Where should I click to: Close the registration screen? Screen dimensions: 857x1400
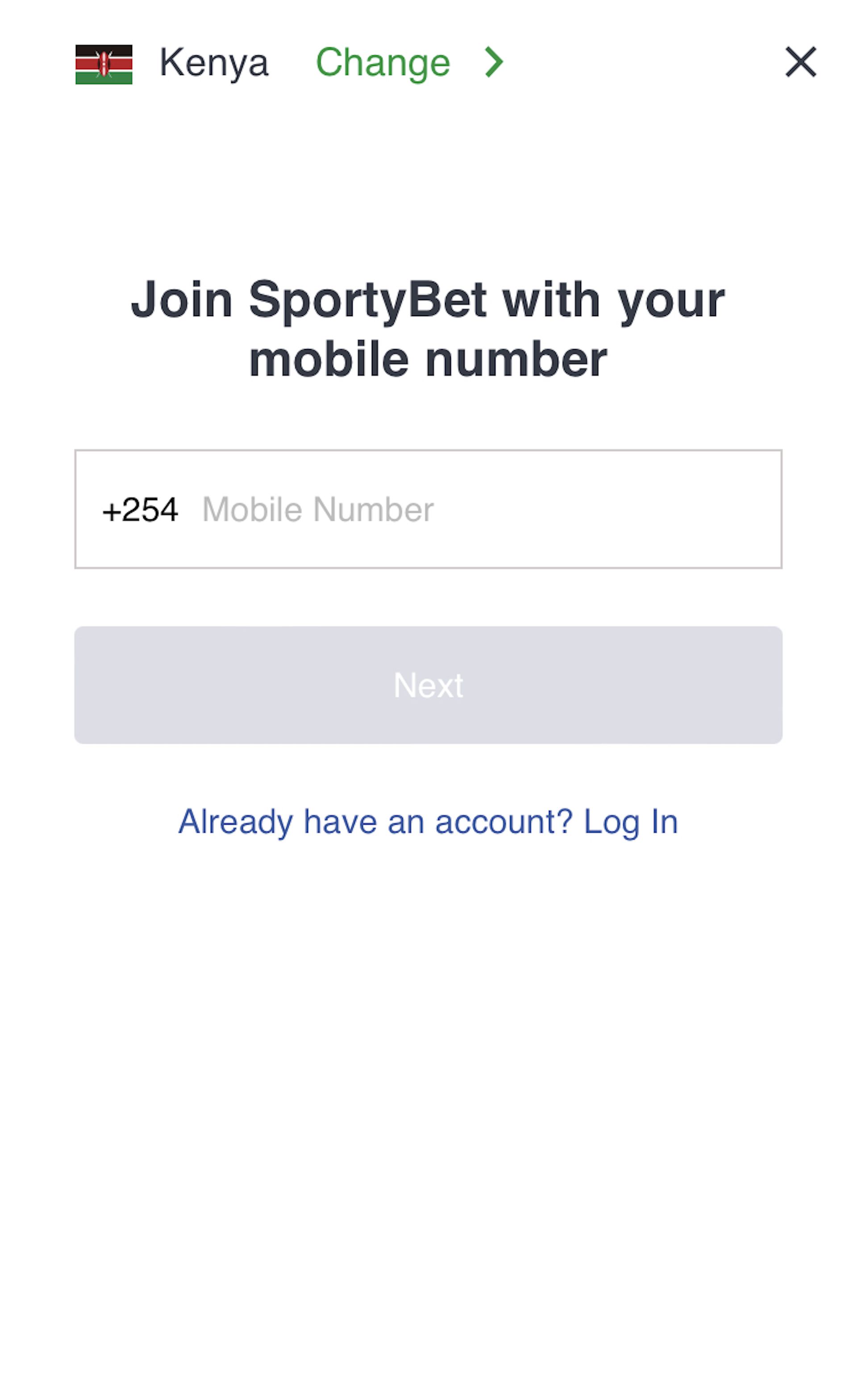[801, 62]
